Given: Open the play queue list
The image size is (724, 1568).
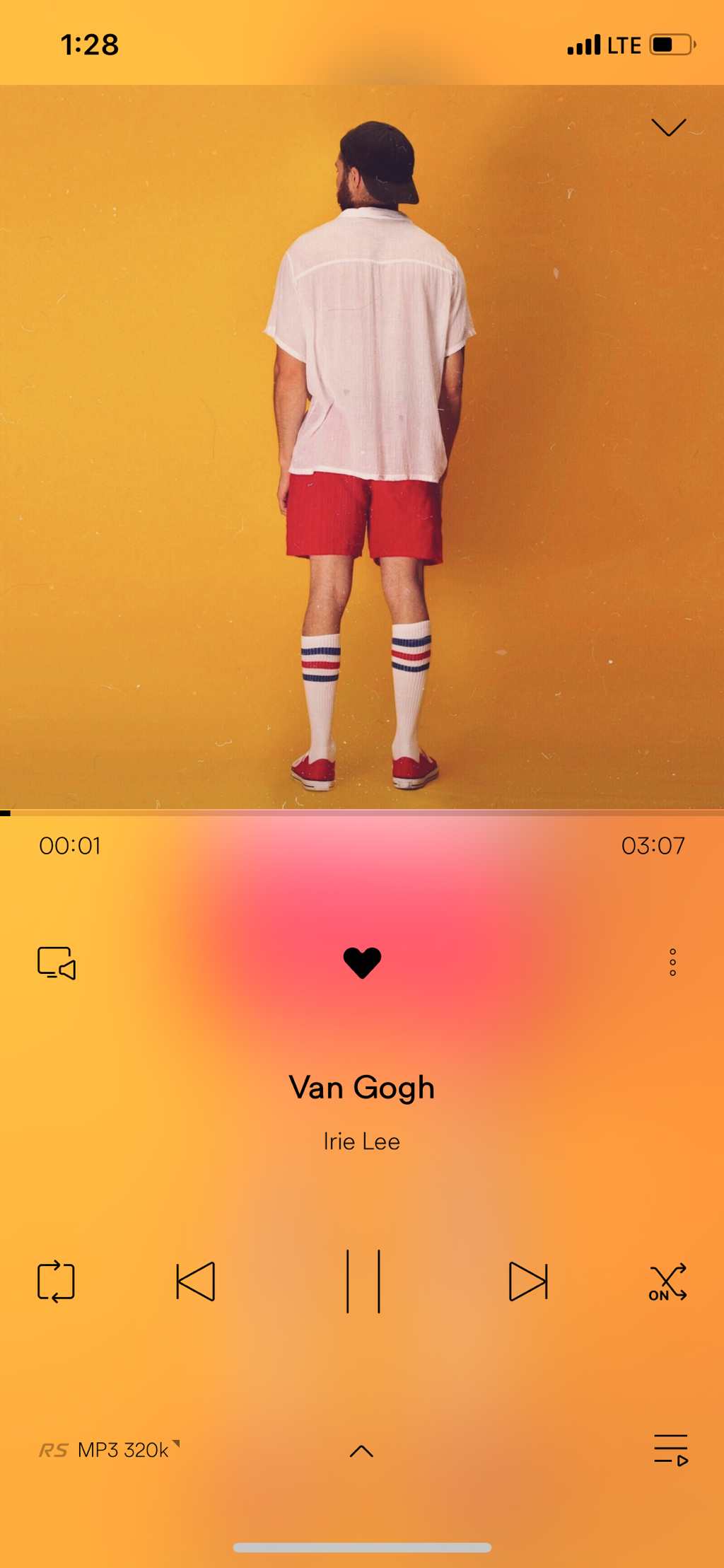Looking at the screenshot, I should tap(670, 1450).
